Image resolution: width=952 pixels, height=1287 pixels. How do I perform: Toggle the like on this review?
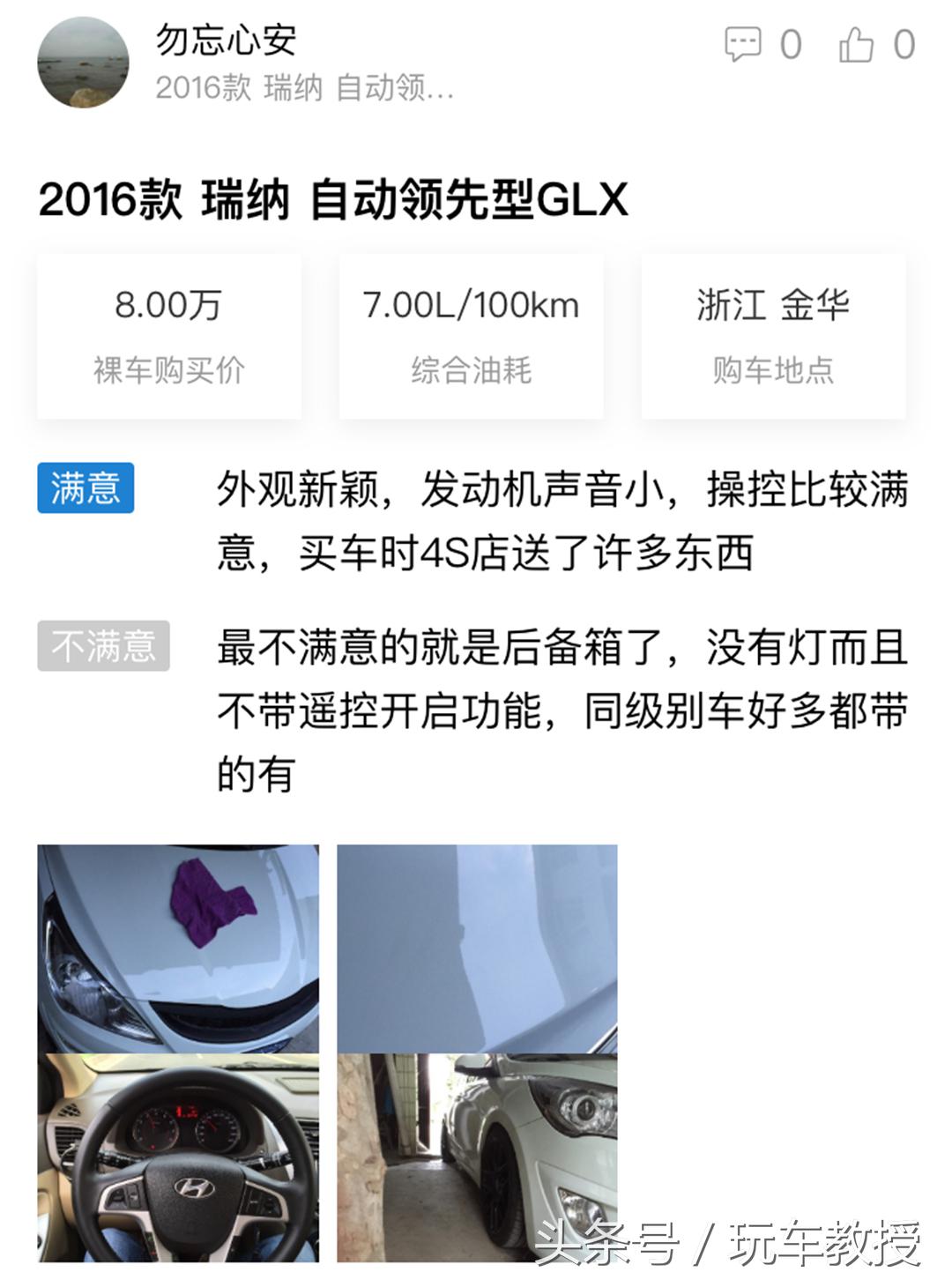(x=854, y=46)
